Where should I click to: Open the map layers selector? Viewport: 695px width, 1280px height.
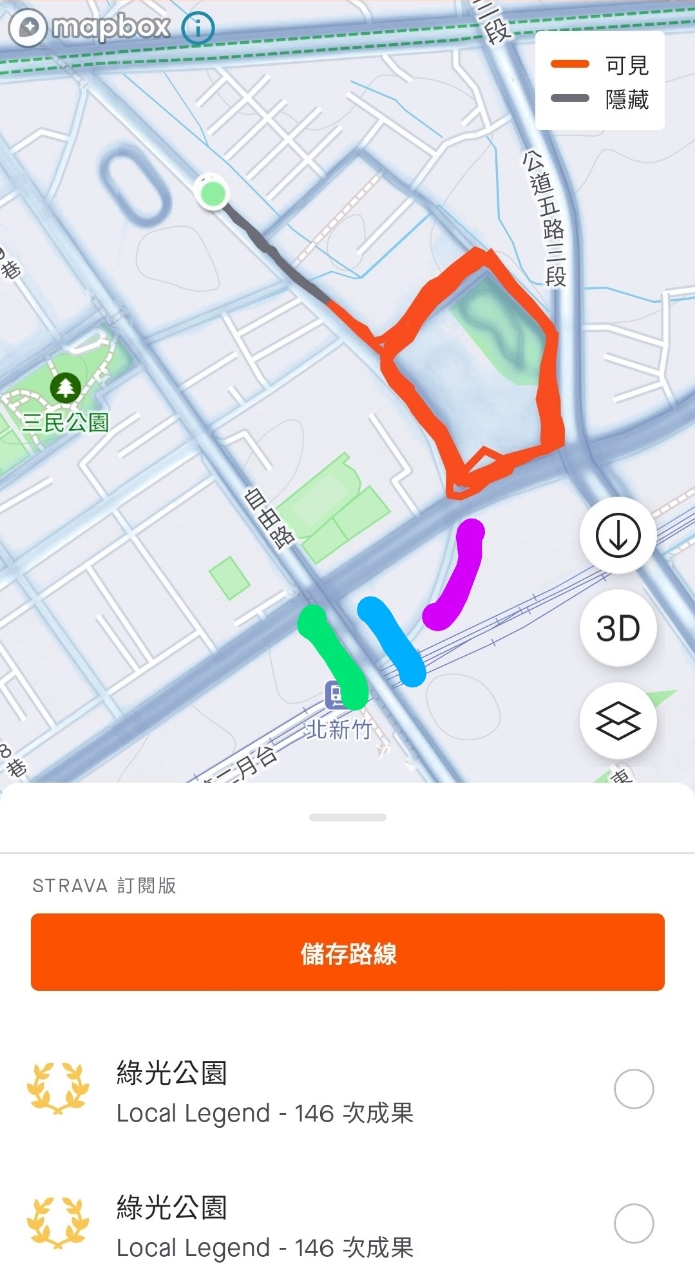click(618, 721)
